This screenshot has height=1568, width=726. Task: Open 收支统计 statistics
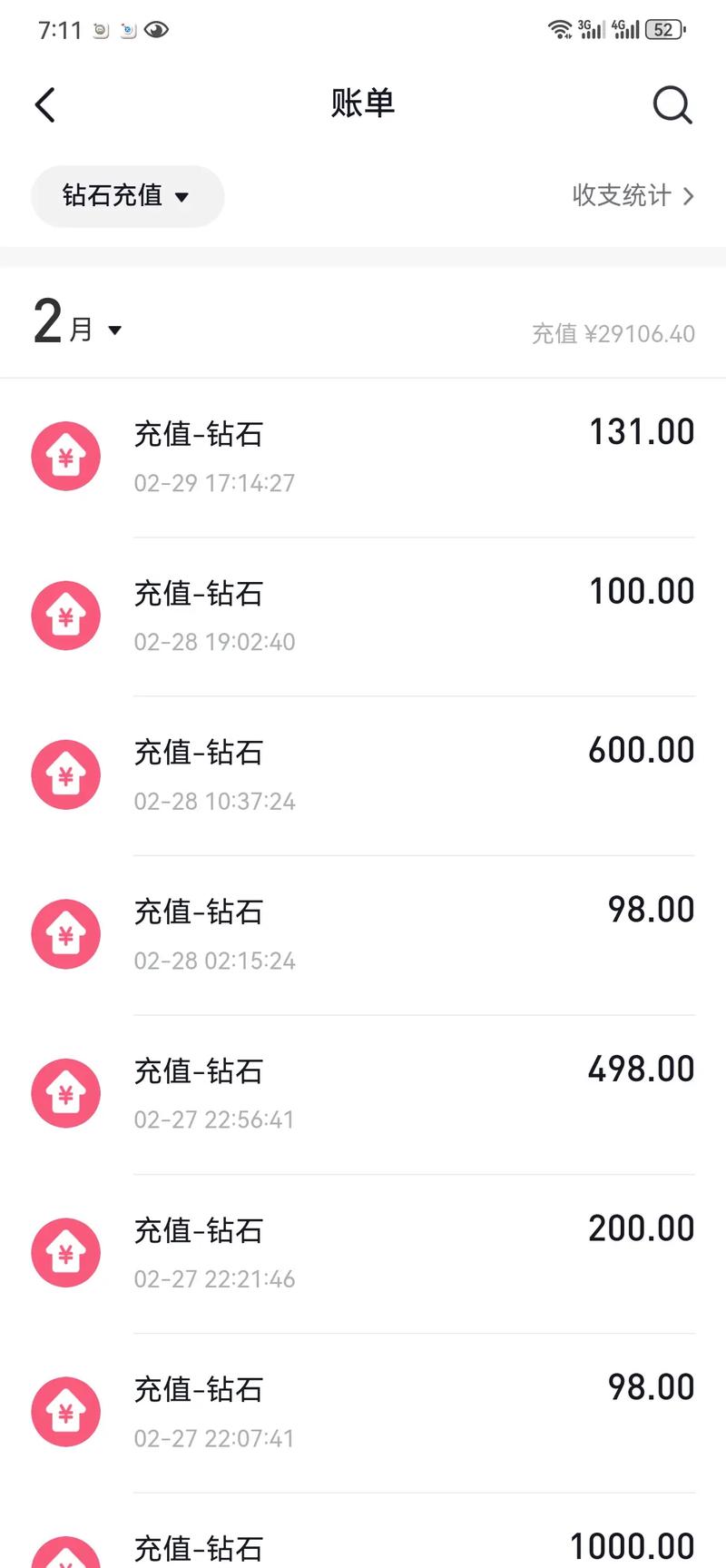tap(633, 196)
